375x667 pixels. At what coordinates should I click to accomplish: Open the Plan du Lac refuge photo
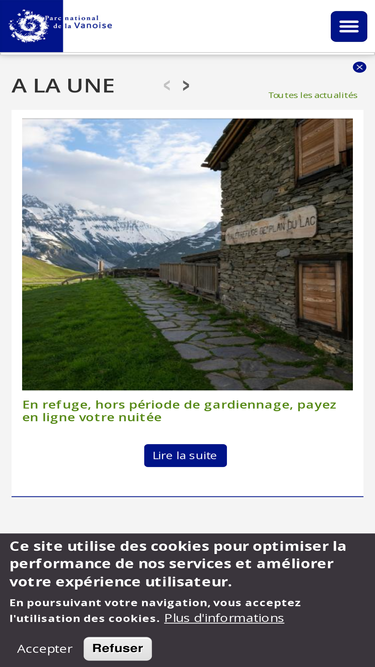(x=188, y=254)
